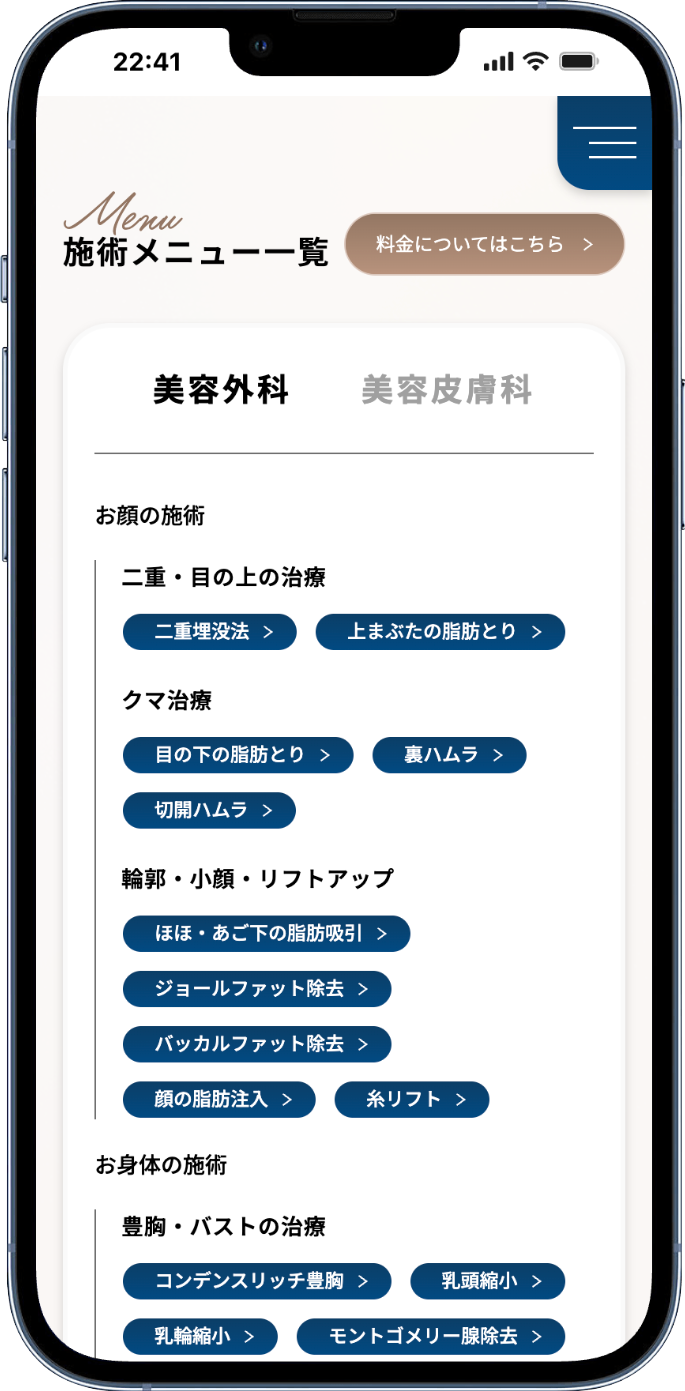This screenshot has height=1391, width=685.
Task: Open ほほ・あご下の脂肪吸引 page
Action: point(266,933)
